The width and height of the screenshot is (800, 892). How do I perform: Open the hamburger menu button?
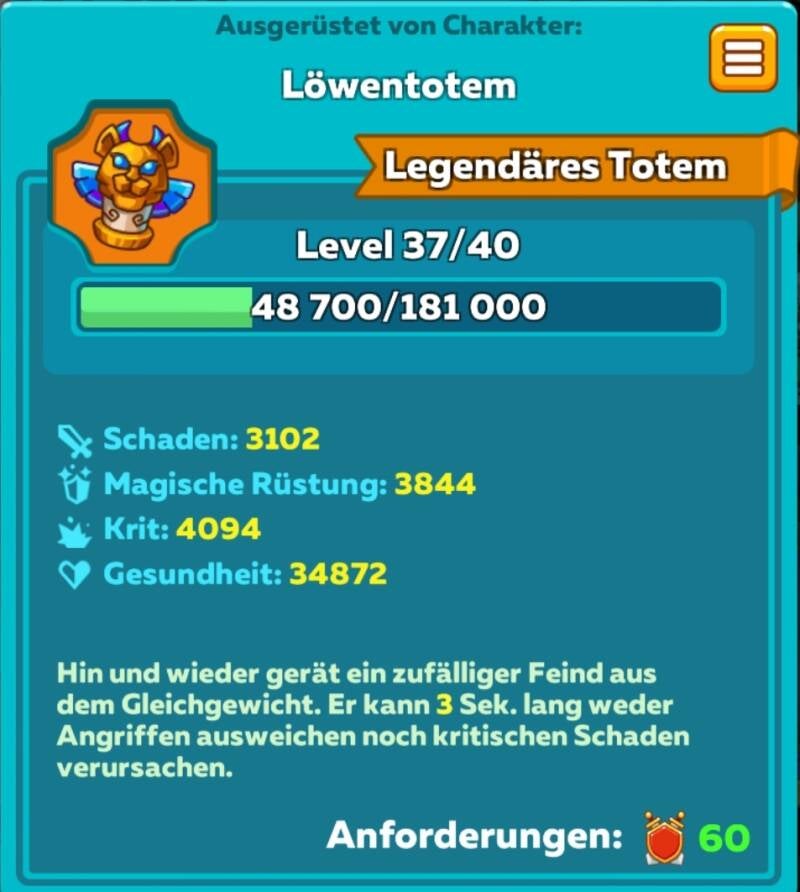(x=743, y=58)
